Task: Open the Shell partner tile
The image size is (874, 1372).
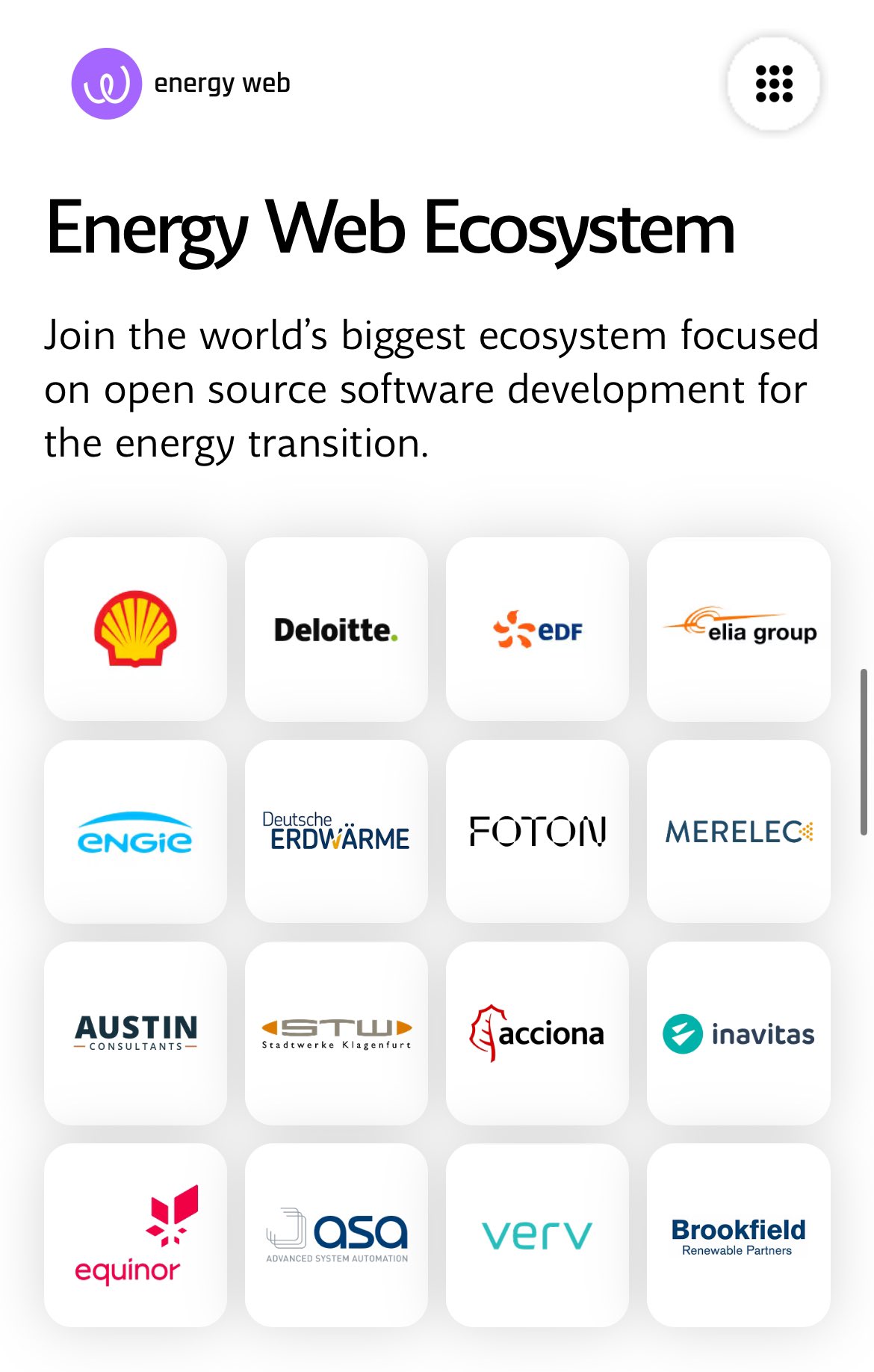Action: (x=135, y=629)
